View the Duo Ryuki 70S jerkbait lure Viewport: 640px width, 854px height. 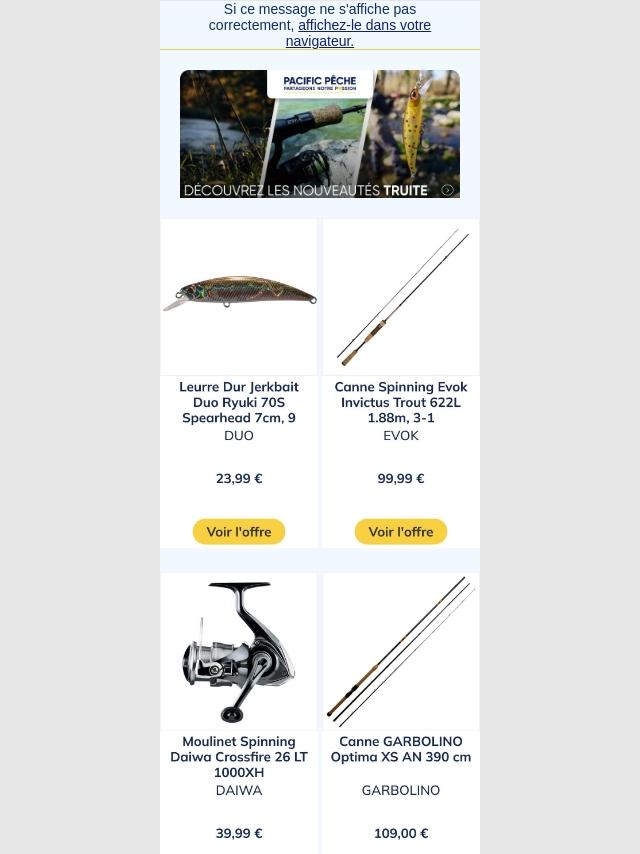(x=239, y=297)
